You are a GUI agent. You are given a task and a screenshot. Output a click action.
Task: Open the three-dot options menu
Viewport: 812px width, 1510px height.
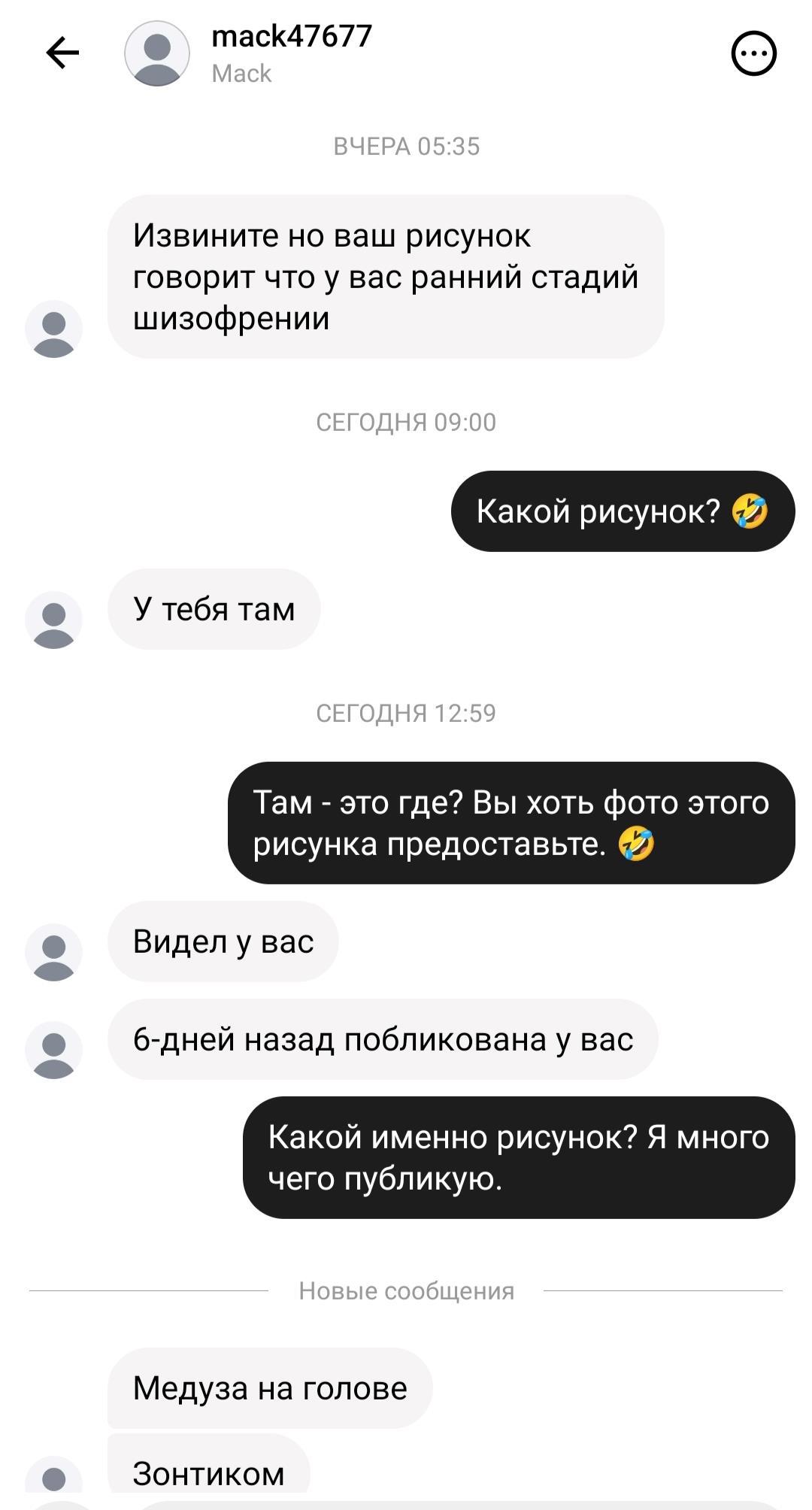[x=753, y=53]
